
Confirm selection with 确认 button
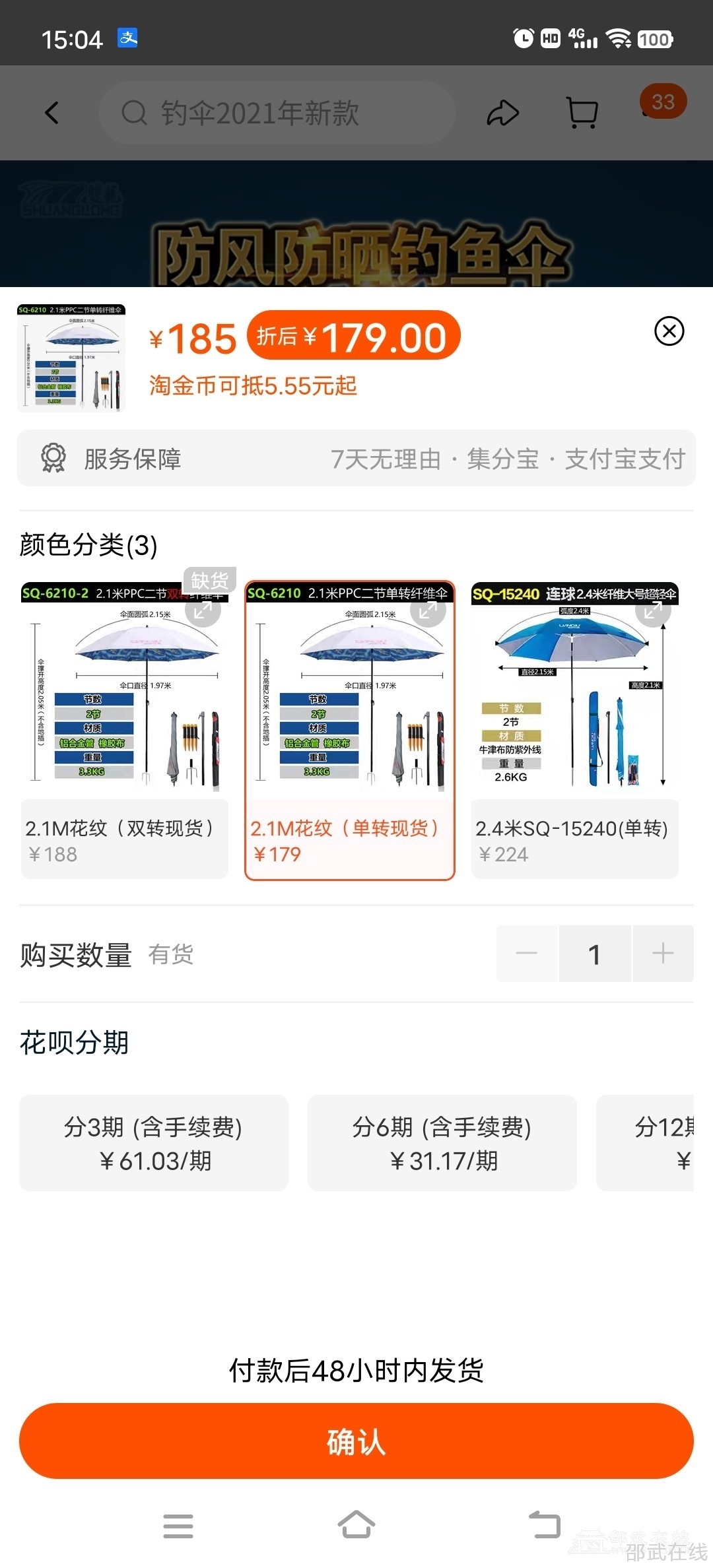tap(356, 1442)
